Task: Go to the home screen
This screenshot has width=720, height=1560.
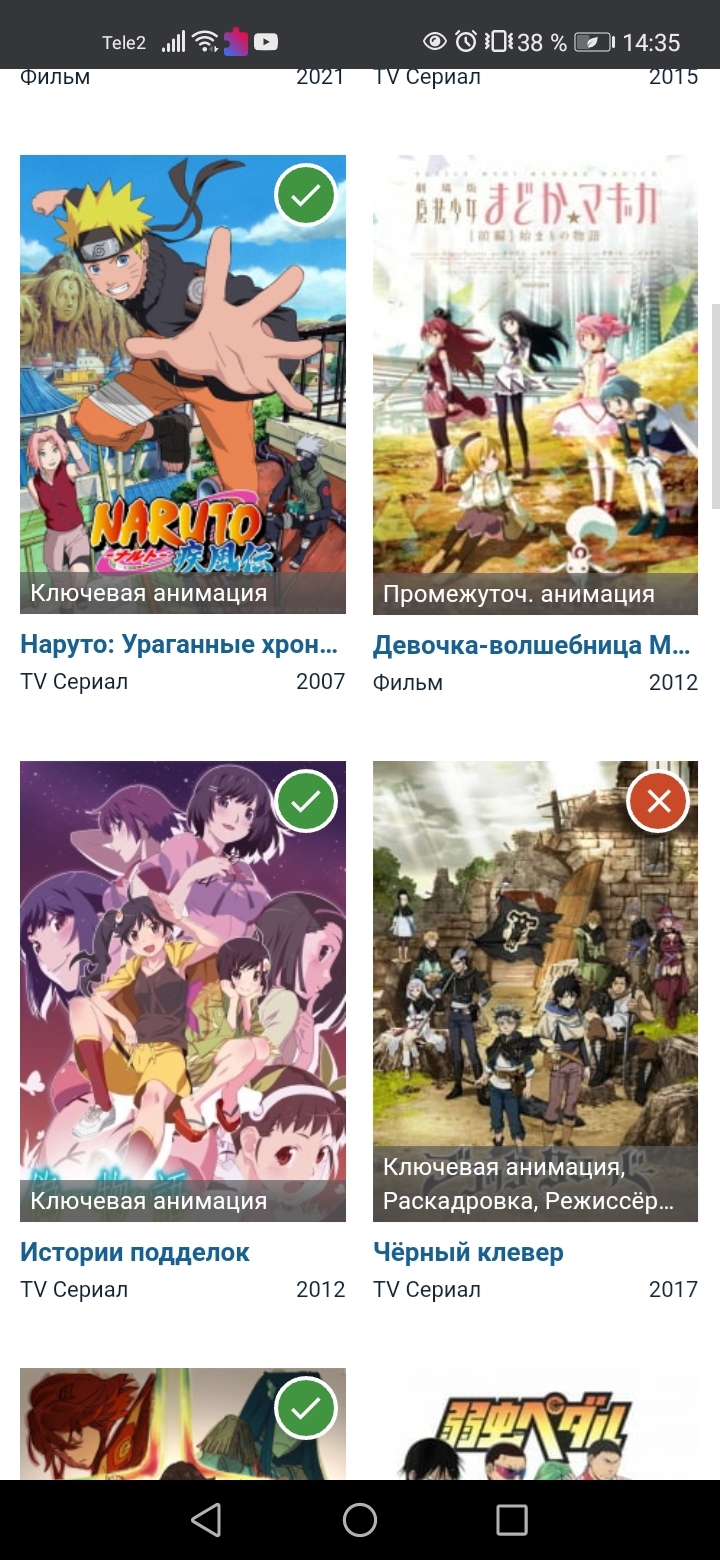Action: 360,1520
